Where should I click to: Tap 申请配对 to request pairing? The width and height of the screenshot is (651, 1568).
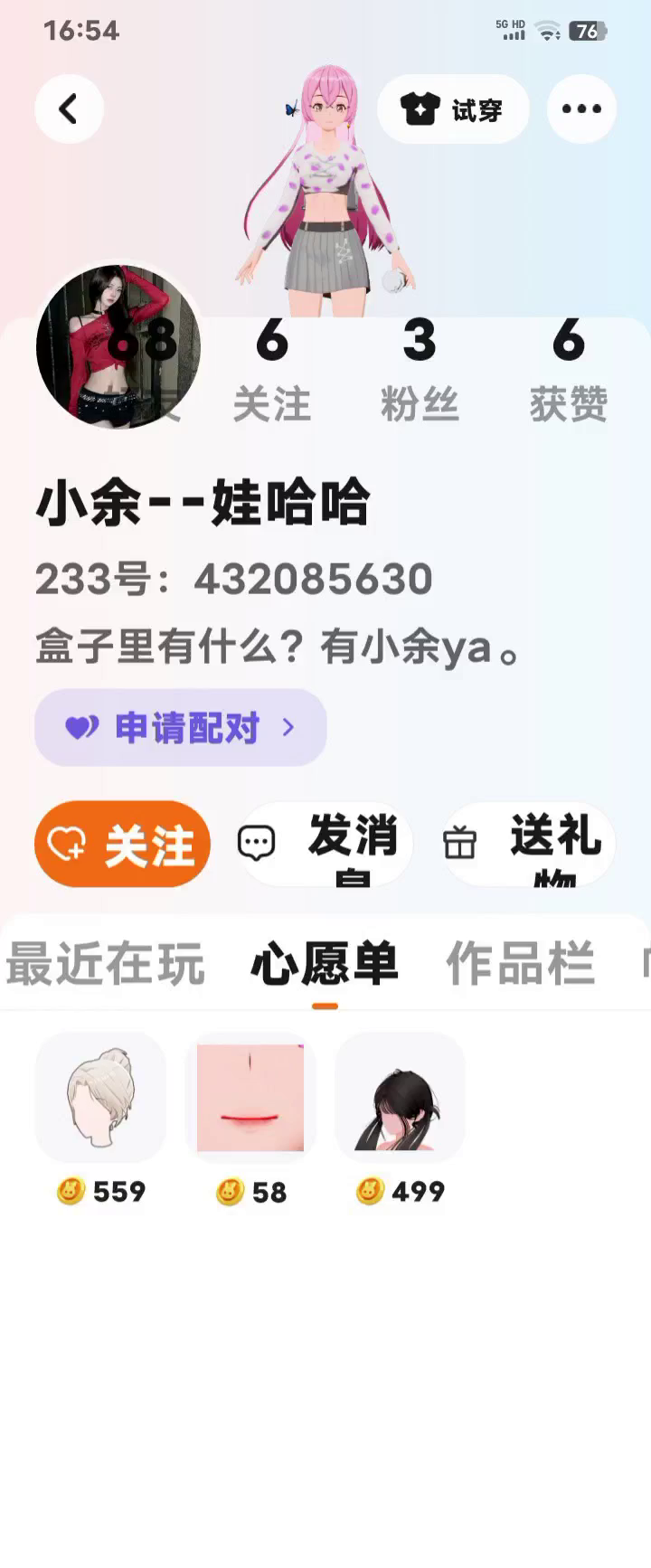coord(181,728)
